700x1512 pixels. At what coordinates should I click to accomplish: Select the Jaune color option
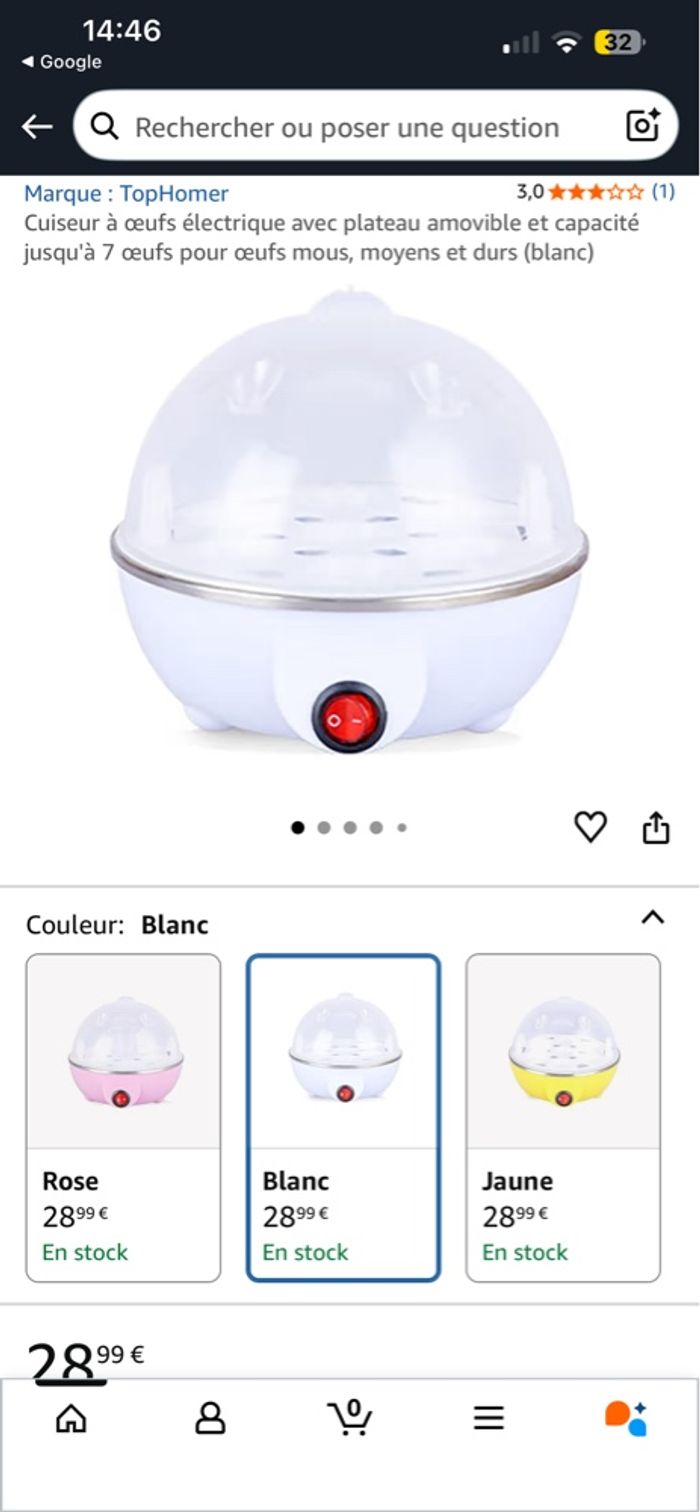[563, 1117]
